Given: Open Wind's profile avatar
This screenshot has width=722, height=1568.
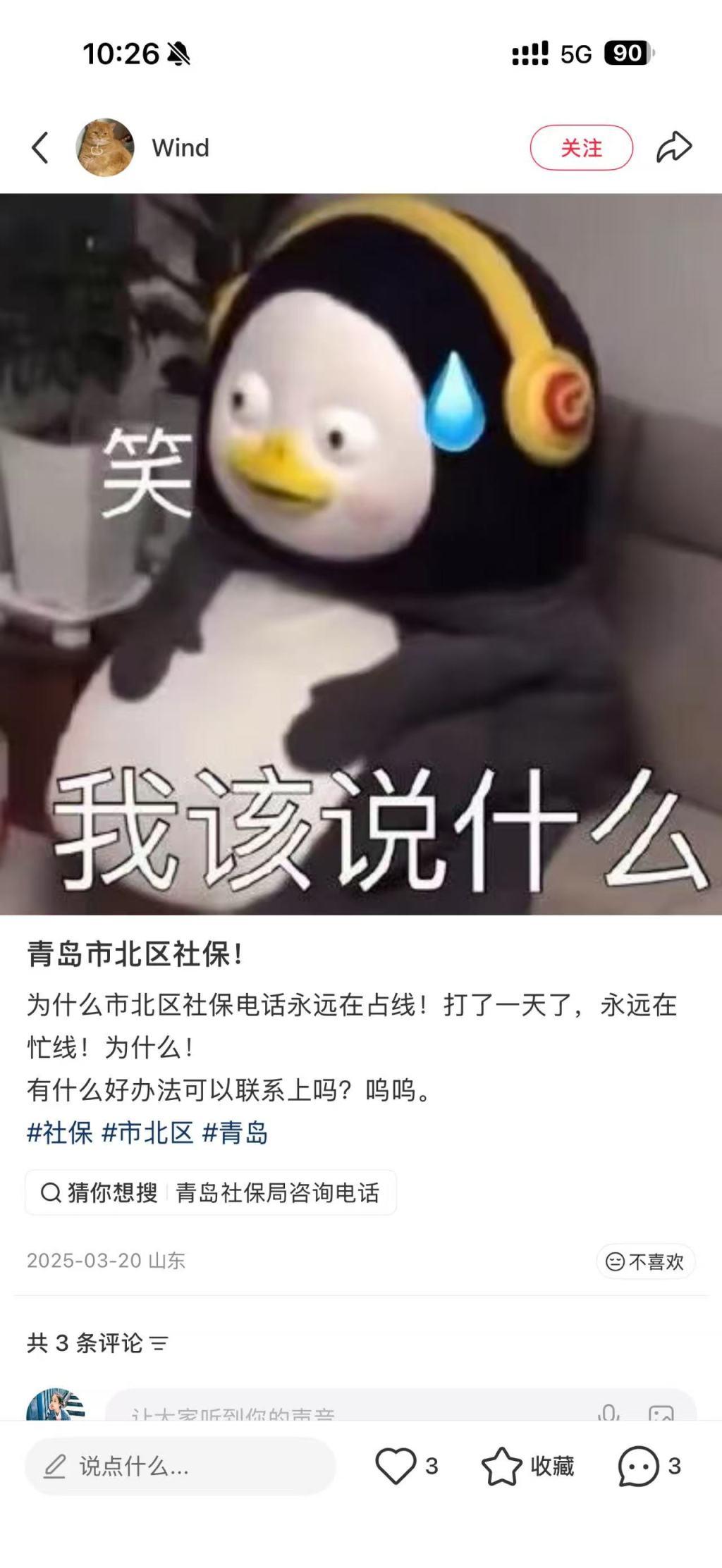Looking at the screenshot, I should (104, 147).
